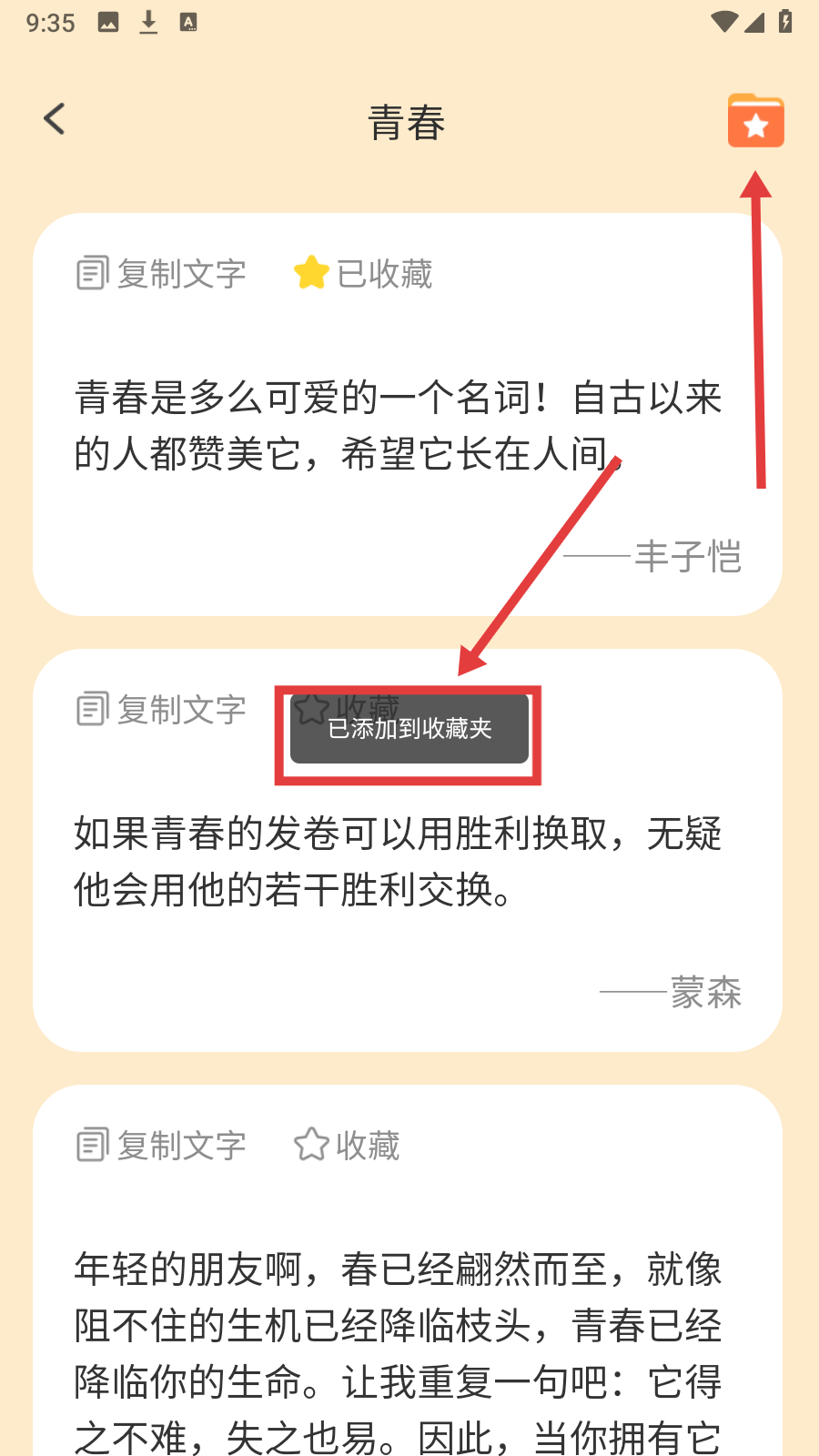Copy text of the 年轻的朋友啊 quote

coord(162,1145)
